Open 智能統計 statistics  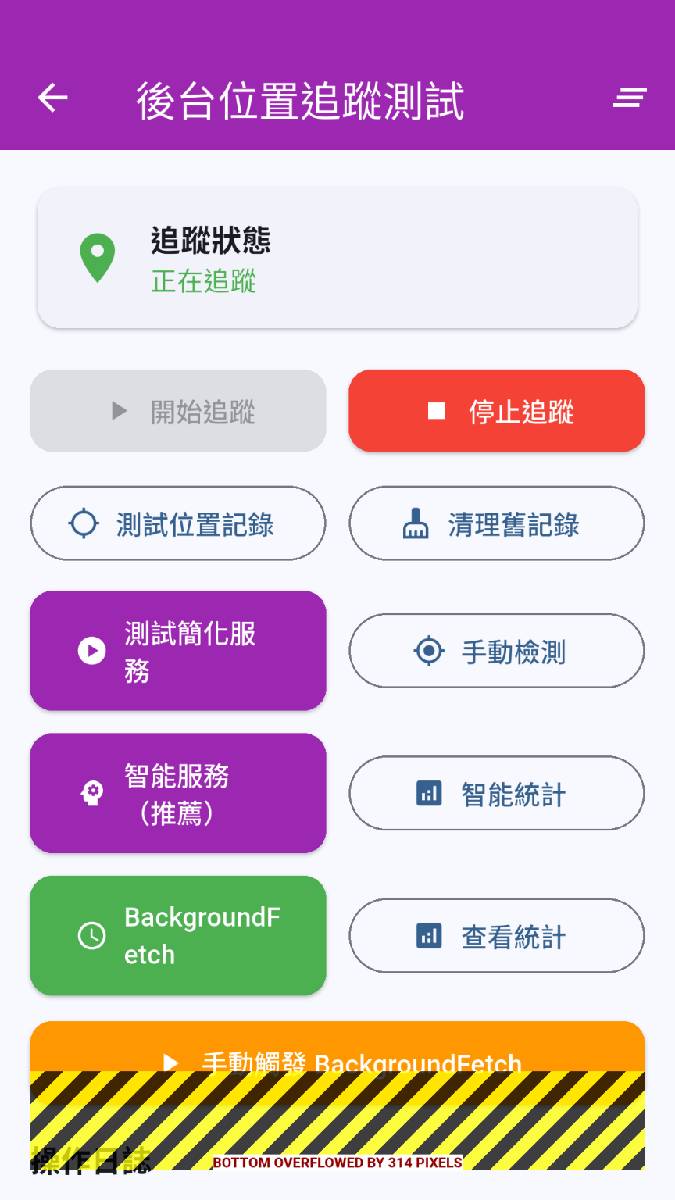tap(496, 794)
